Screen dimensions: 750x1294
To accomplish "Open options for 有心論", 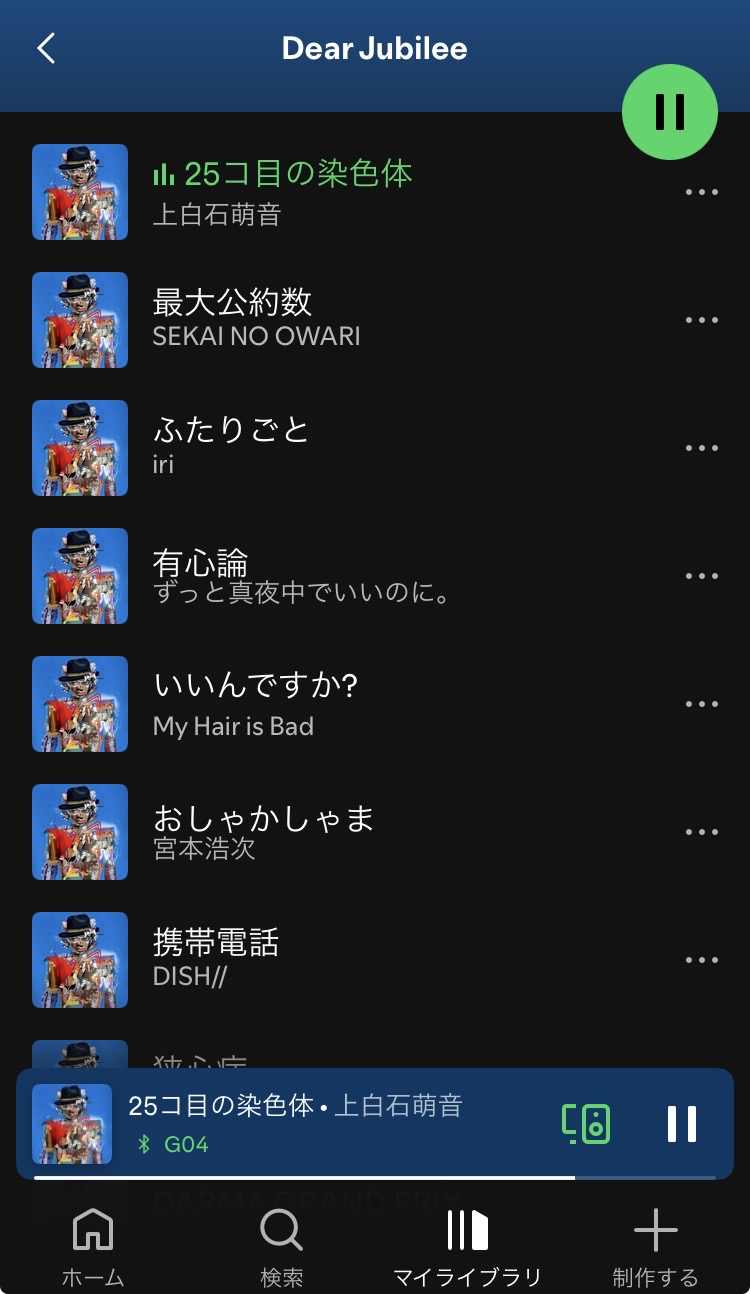I will (x=701, y=576).
